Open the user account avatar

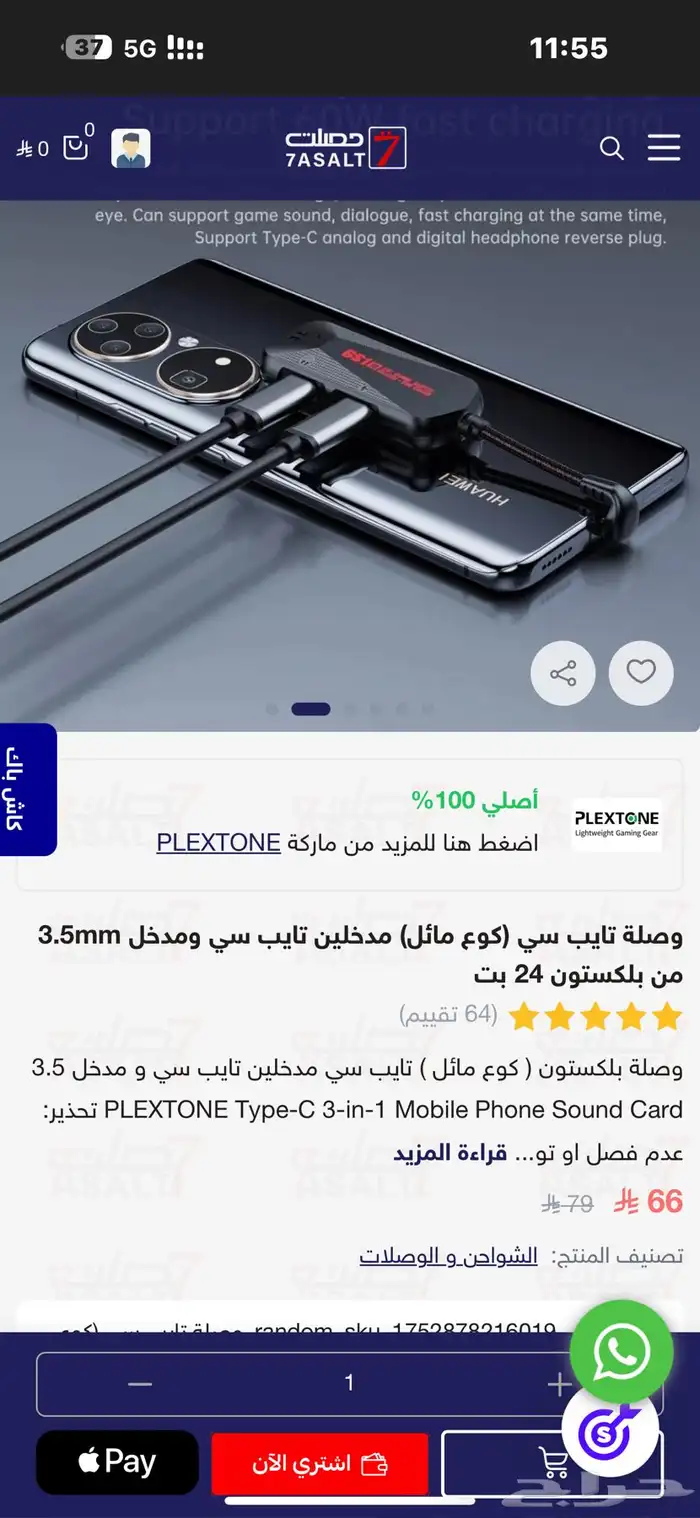(131, 149)
